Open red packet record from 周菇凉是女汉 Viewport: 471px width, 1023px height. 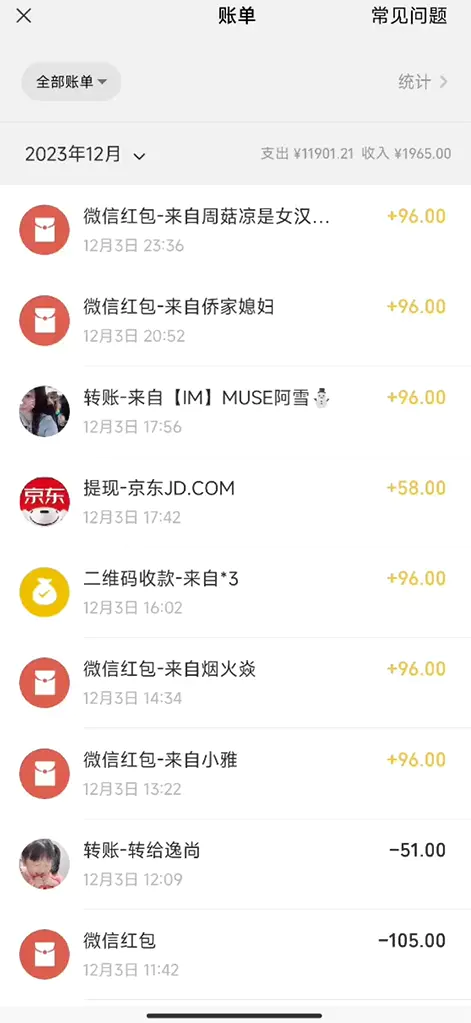pos(236,230)
